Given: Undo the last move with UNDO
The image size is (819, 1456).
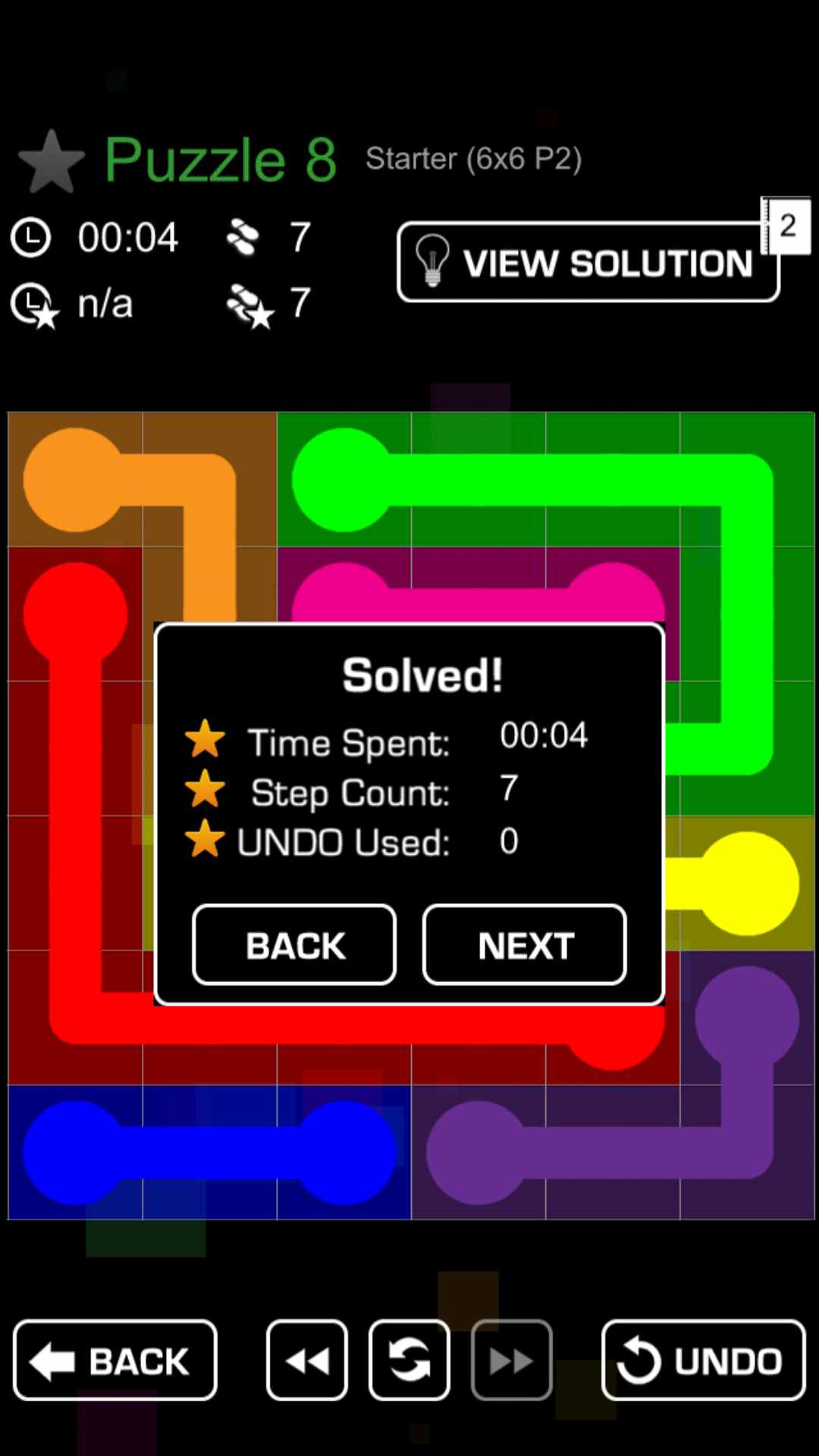Looking at the screenshot, I should tap(703, 1360).
